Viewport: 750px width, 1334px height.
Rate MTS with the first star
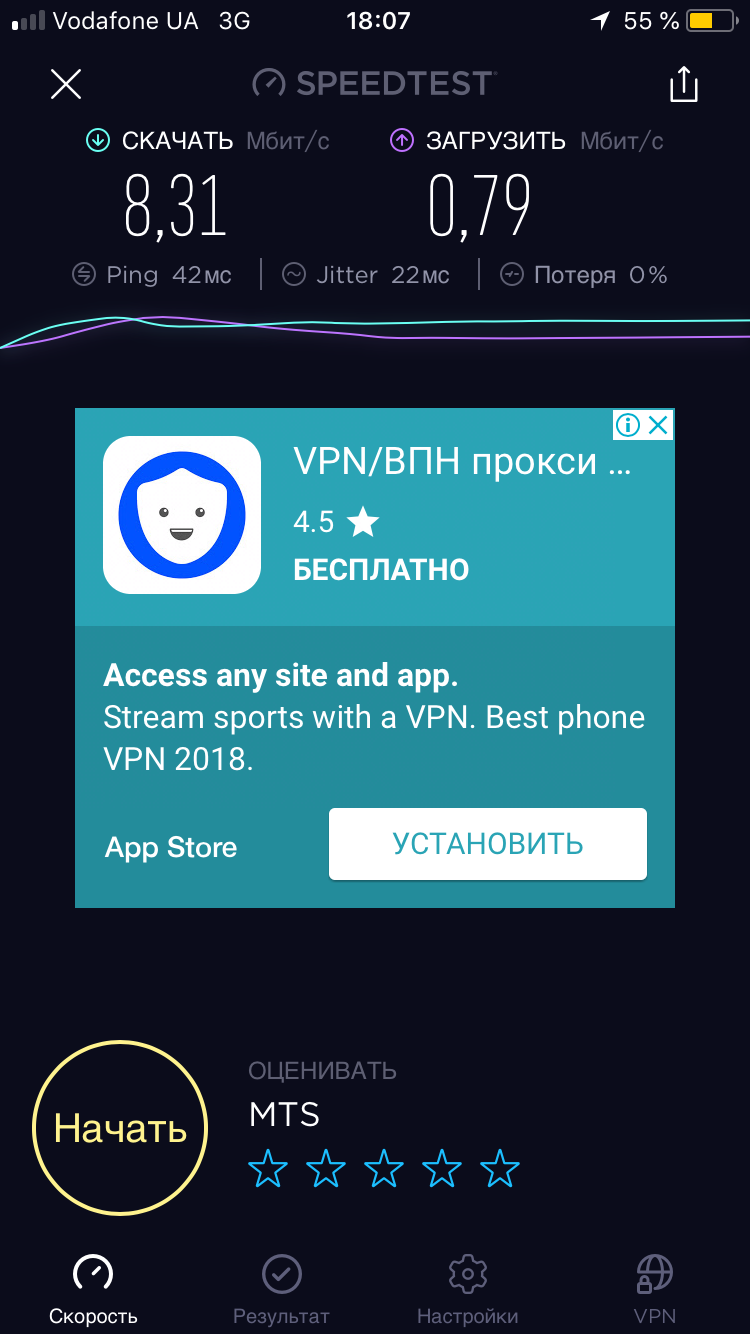[x=268, y=1168]
